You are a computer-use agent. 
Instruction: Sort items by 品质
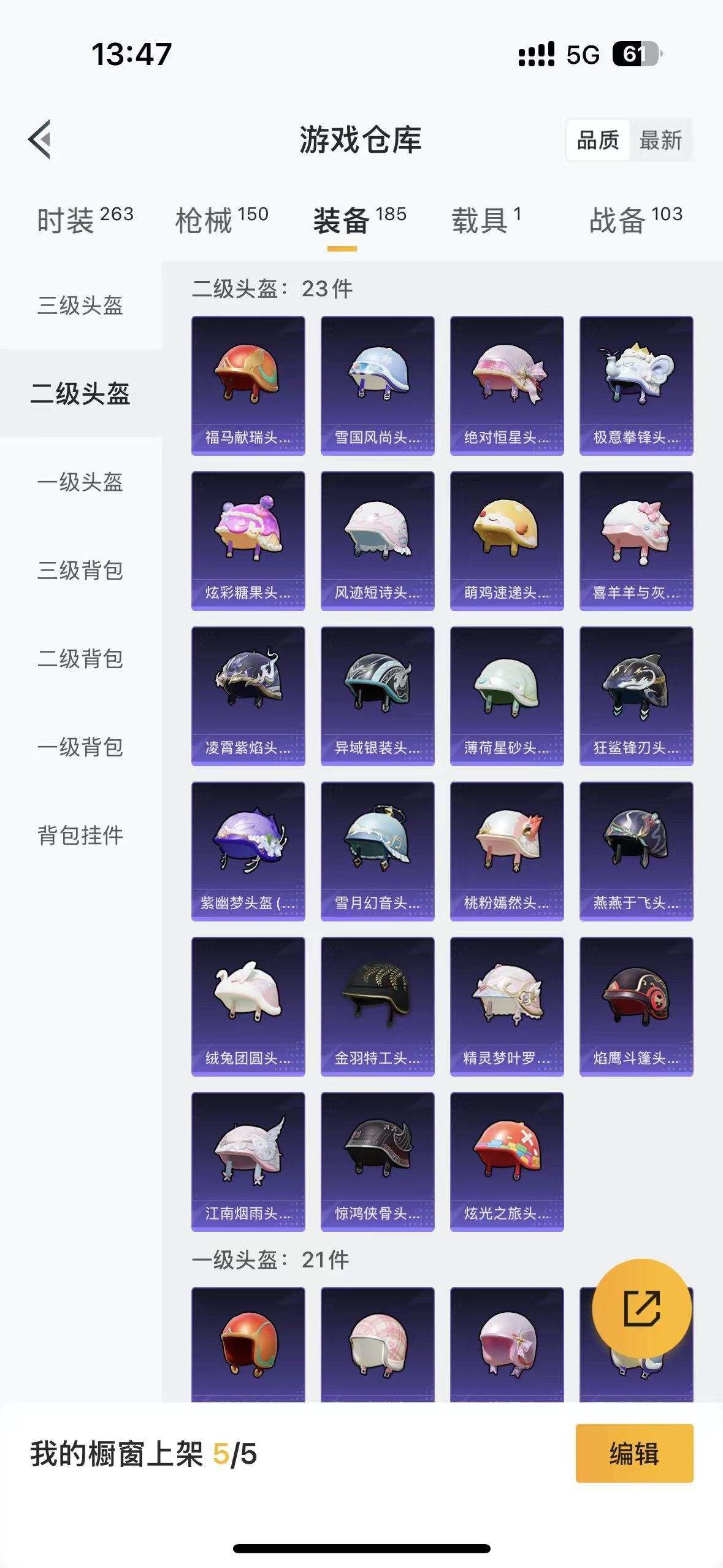(x=598, y=140)
